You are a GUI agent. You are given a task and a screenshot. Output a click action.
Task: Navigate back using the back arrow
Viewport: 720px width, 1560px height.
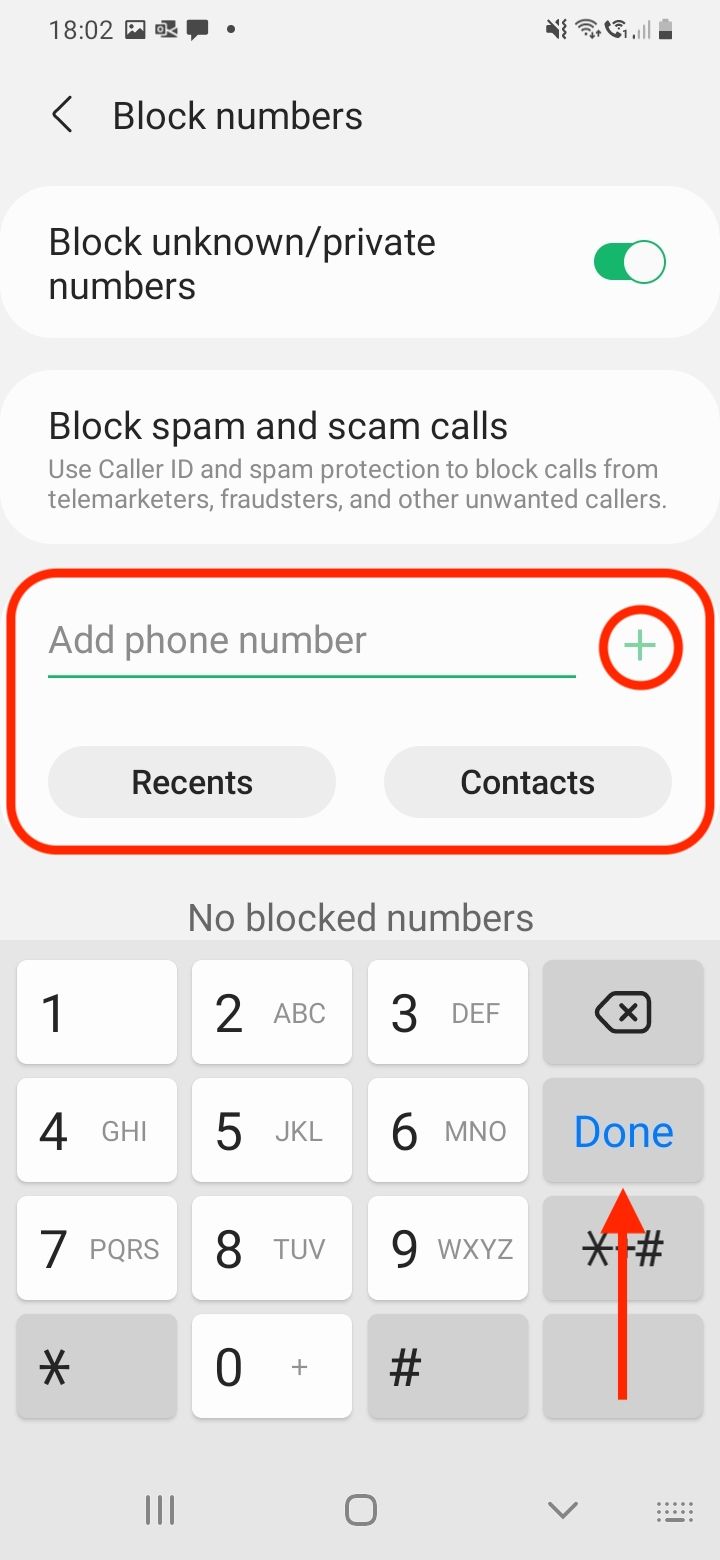[62, 115]
